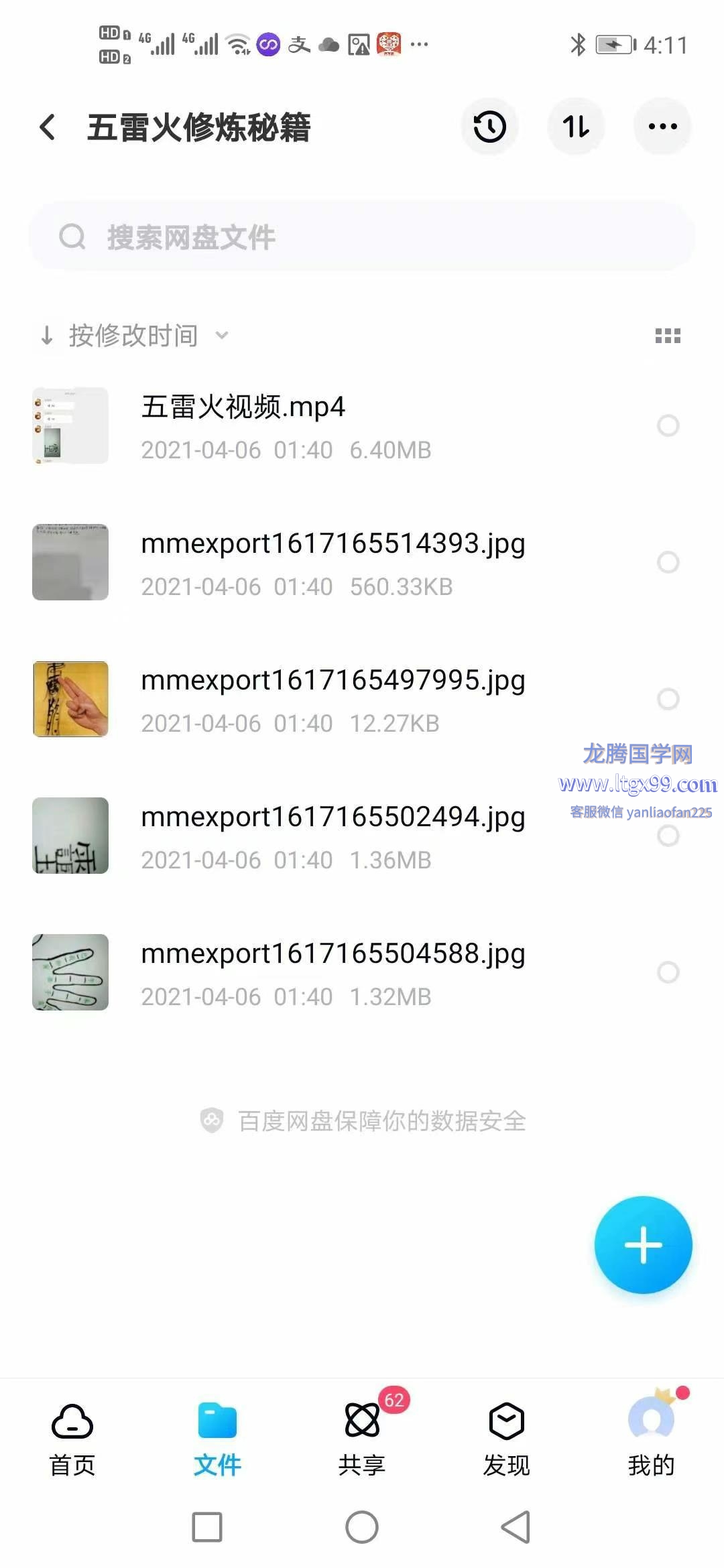Select the checkbox for mmexport1617165504588.jpg
This screenshot has width=724, height=1568.
coord(668,972)
